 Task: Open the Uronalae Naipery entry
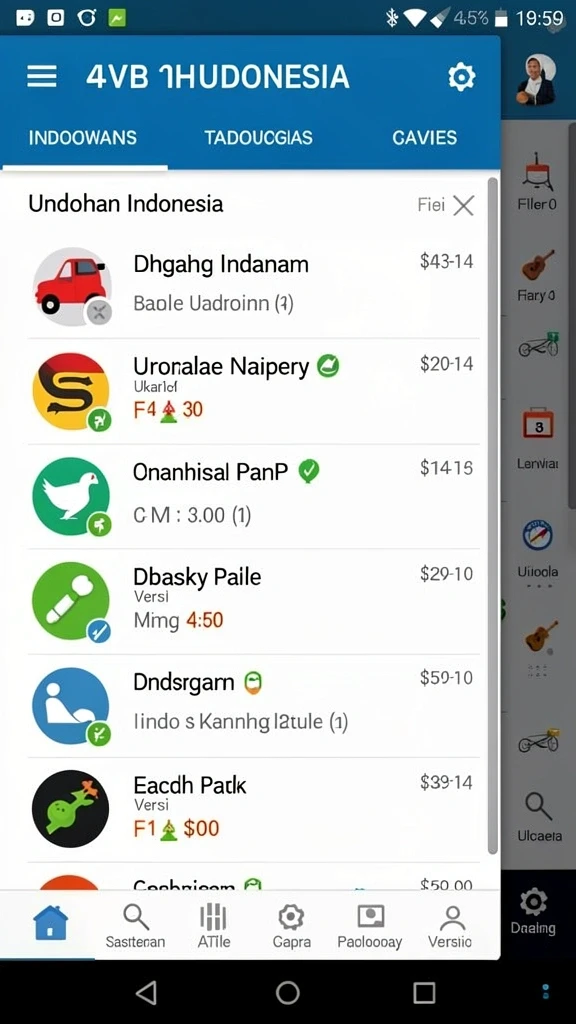(253, 391)
